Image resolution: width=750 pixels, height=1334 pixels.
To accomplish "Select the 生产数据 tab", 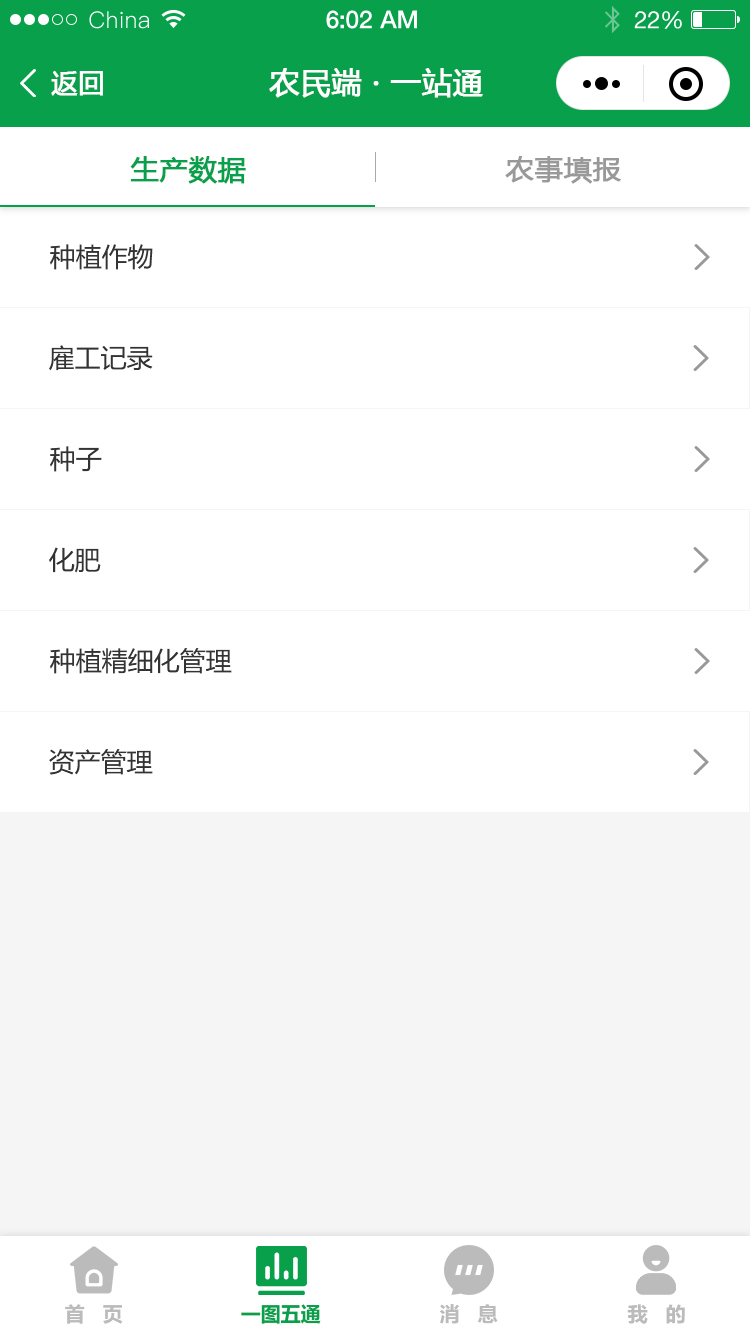I will (187, 168).
